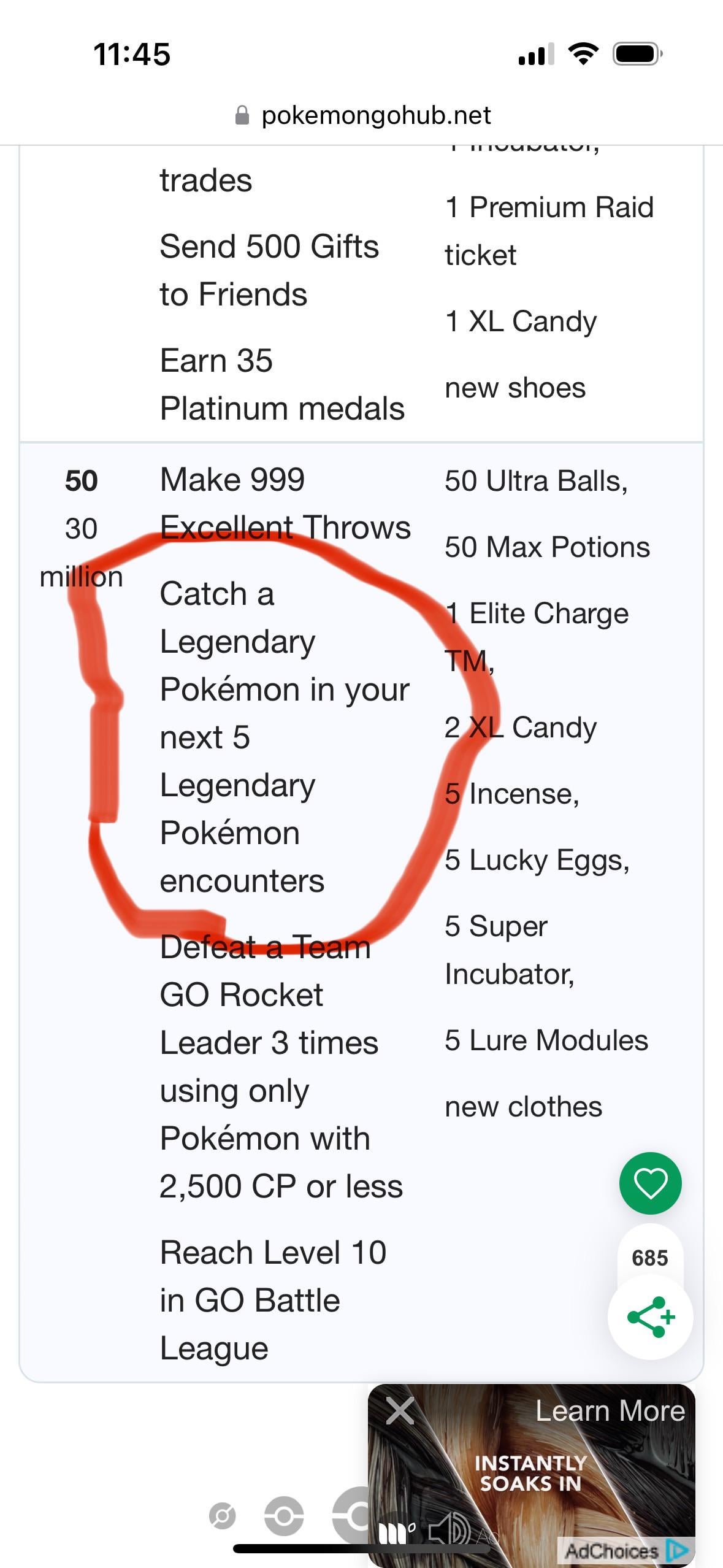Share this page using the share icon
Viewport: 723px width, 1568px height.
point(650,1317)
